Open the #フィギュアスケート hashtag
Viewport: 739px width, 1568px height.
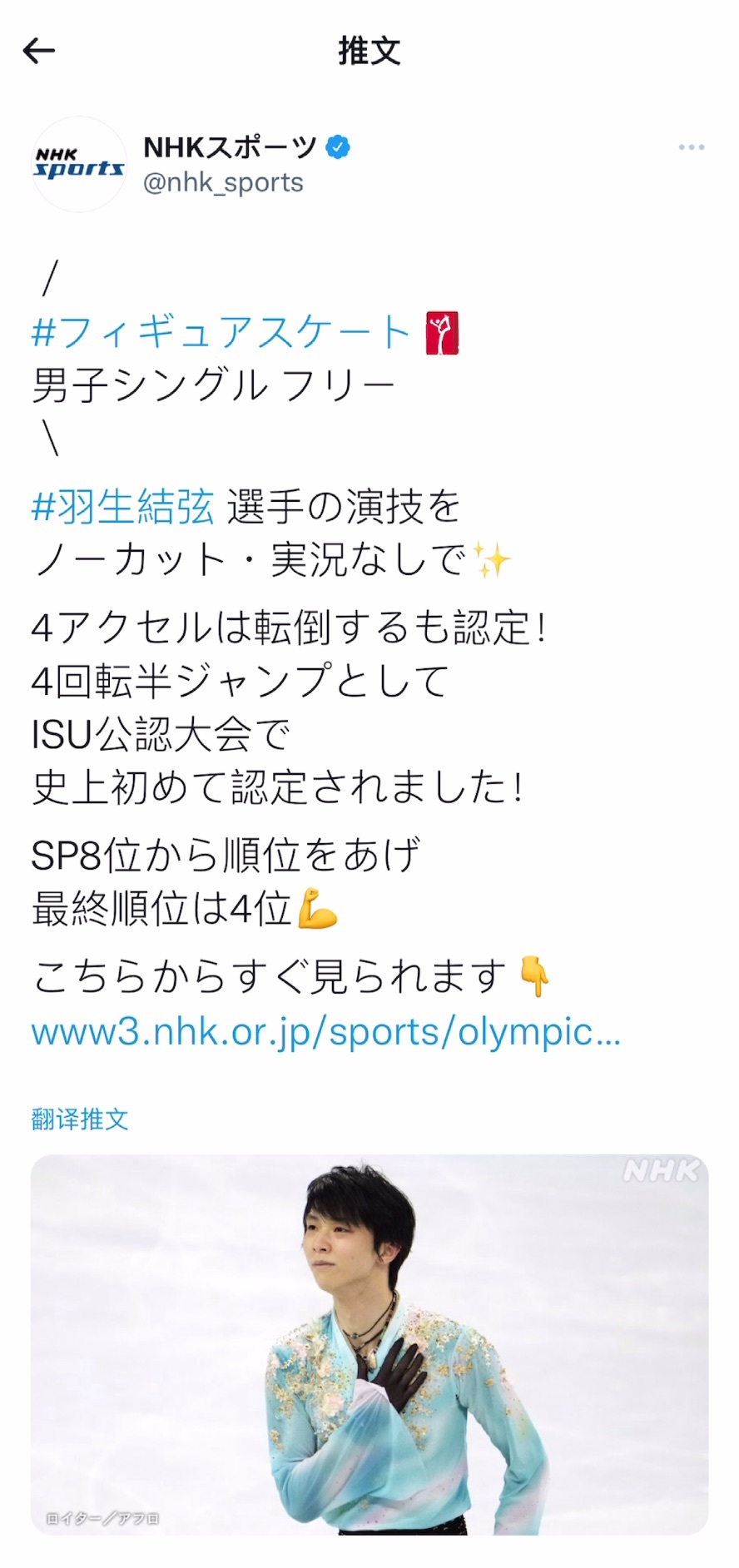coord(221,332)
